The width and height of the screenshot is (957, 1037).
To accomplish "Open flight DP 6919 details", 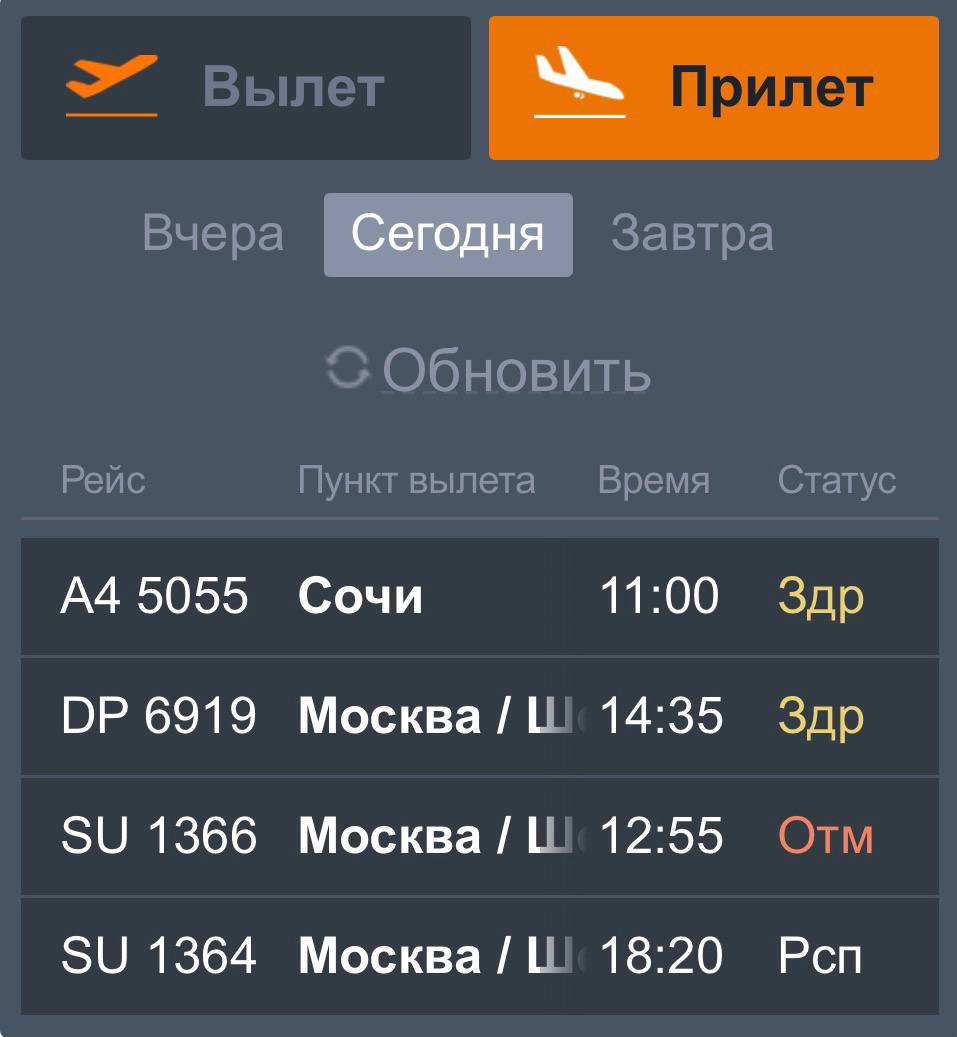I will (479, 716).
